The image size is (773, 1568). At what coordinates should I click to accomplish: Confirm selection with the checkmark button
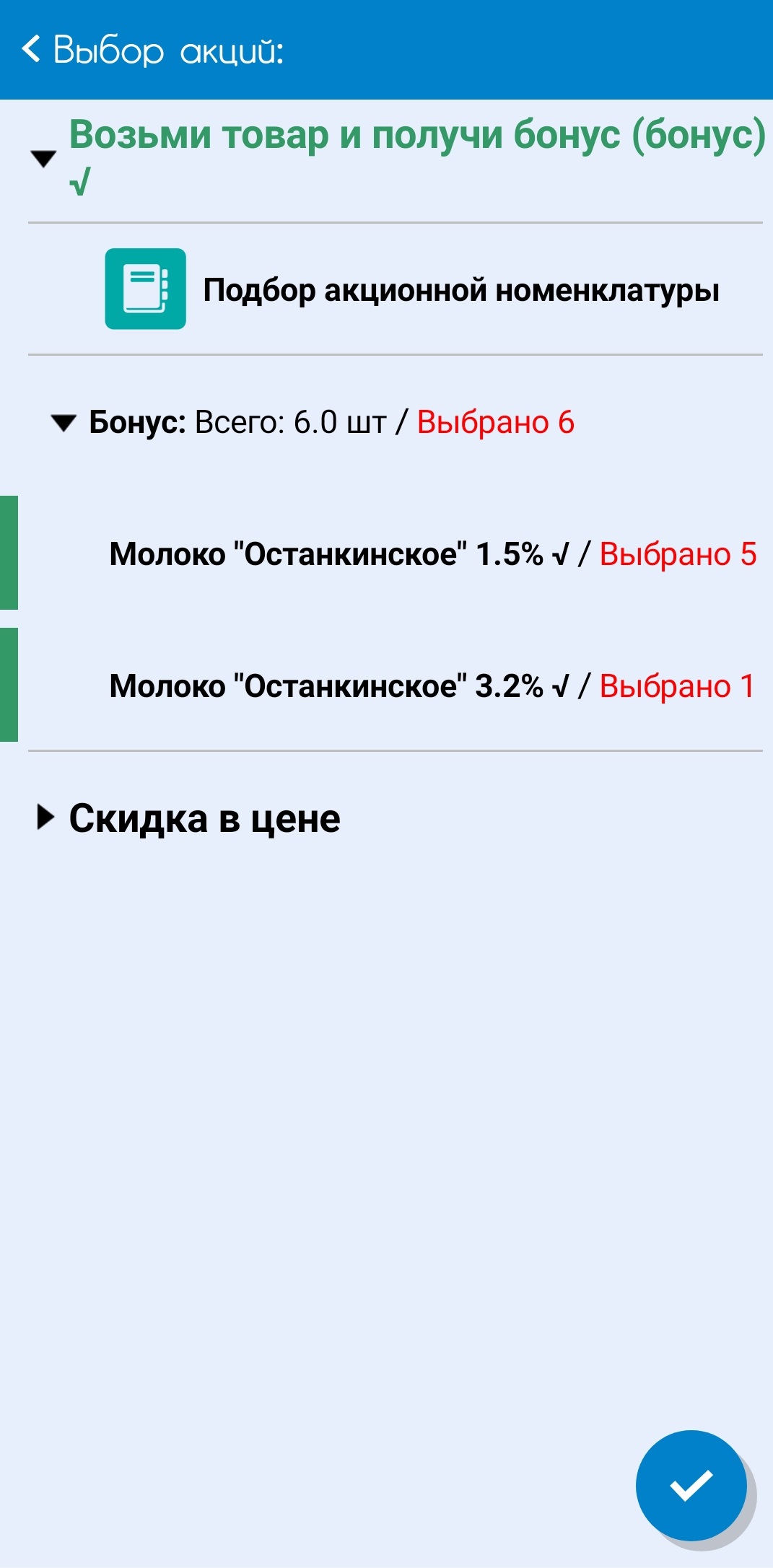coord(691,1485)
